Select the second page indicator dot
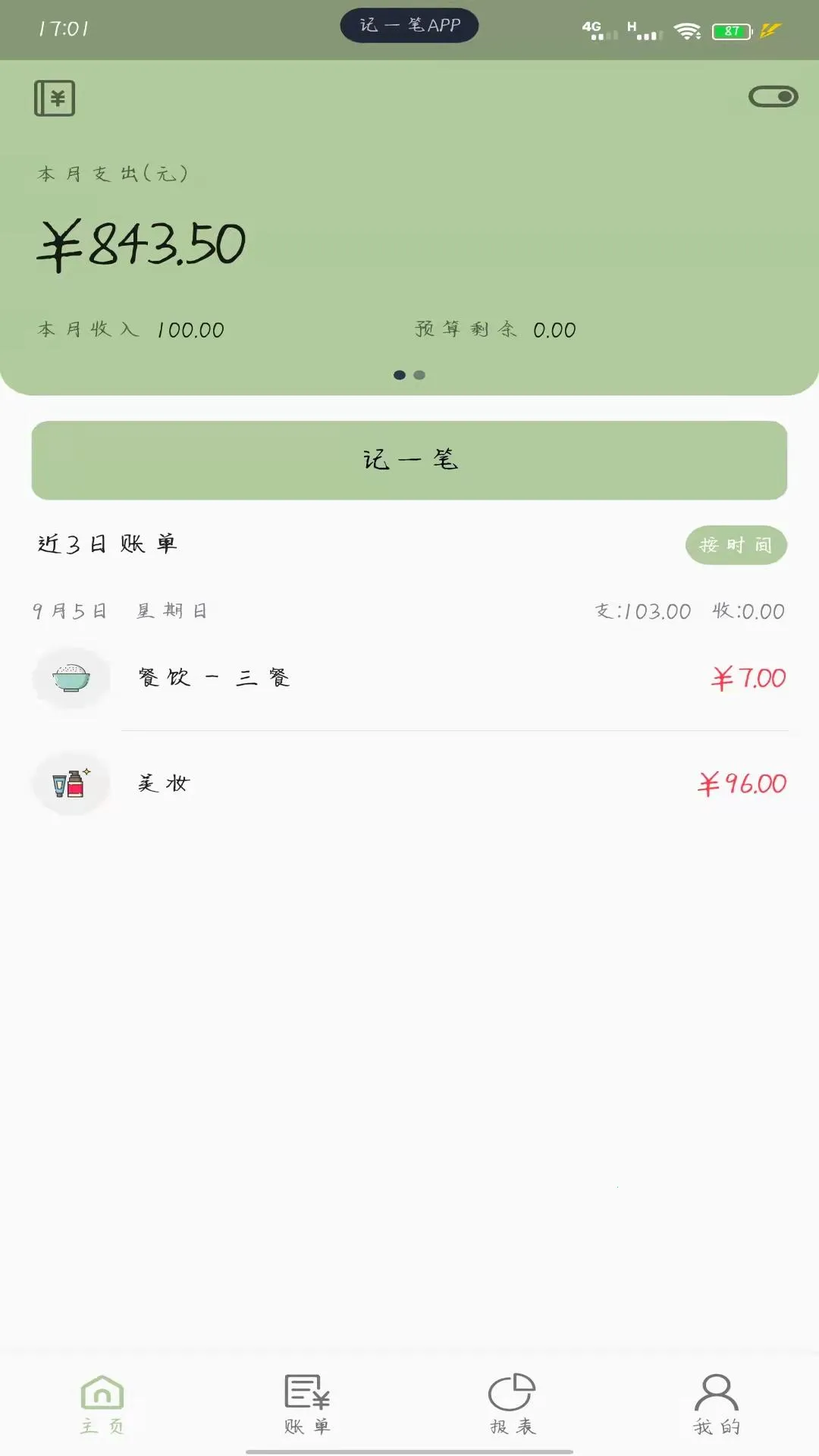Image resolution: width=819 pixels, height=1456 pixels. click(418, 374)
